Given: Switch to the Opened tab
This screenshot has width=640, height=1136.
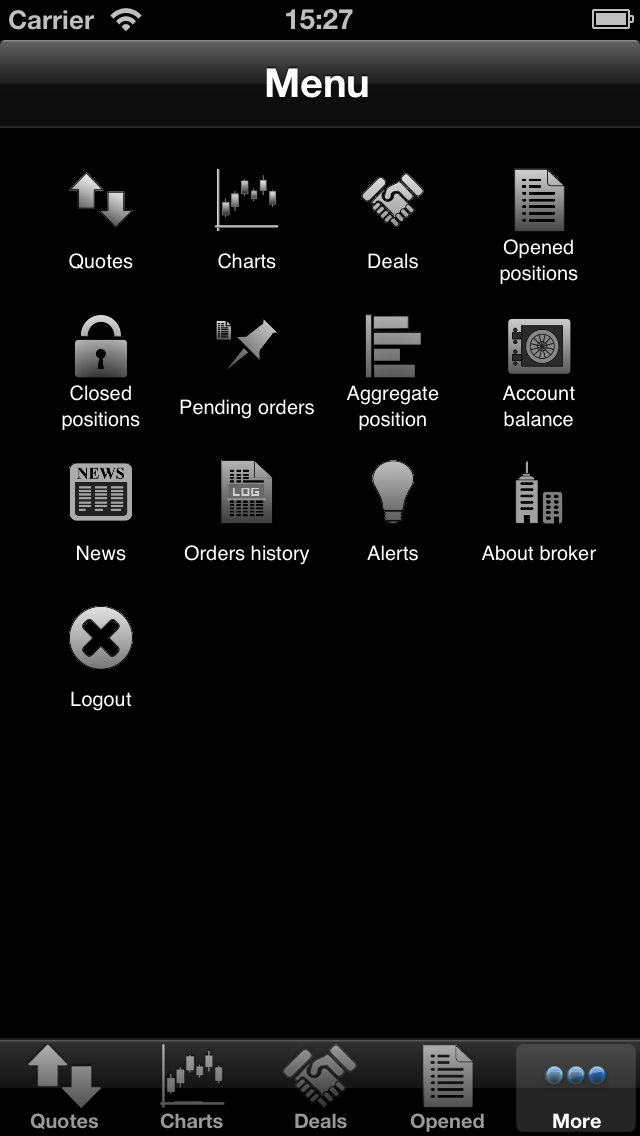Looking at the screenshot, I should (x=447, y=1088).
